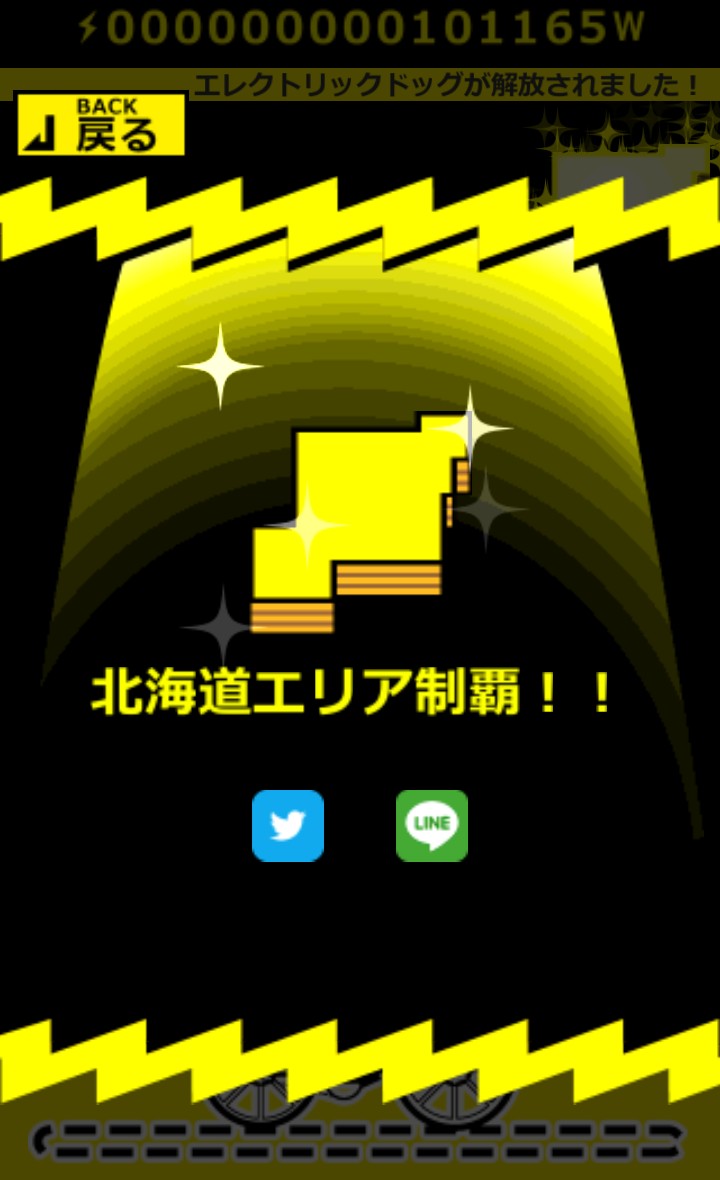Share the result via LINE
Viewport: 720px width, 1180px height.
click(x=432, y=826)
